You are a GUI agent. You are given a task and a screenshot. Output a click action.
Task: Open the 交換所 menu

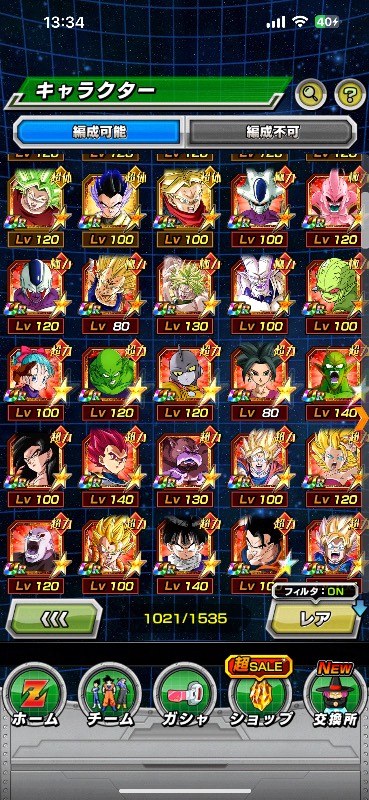coord(335,694)
